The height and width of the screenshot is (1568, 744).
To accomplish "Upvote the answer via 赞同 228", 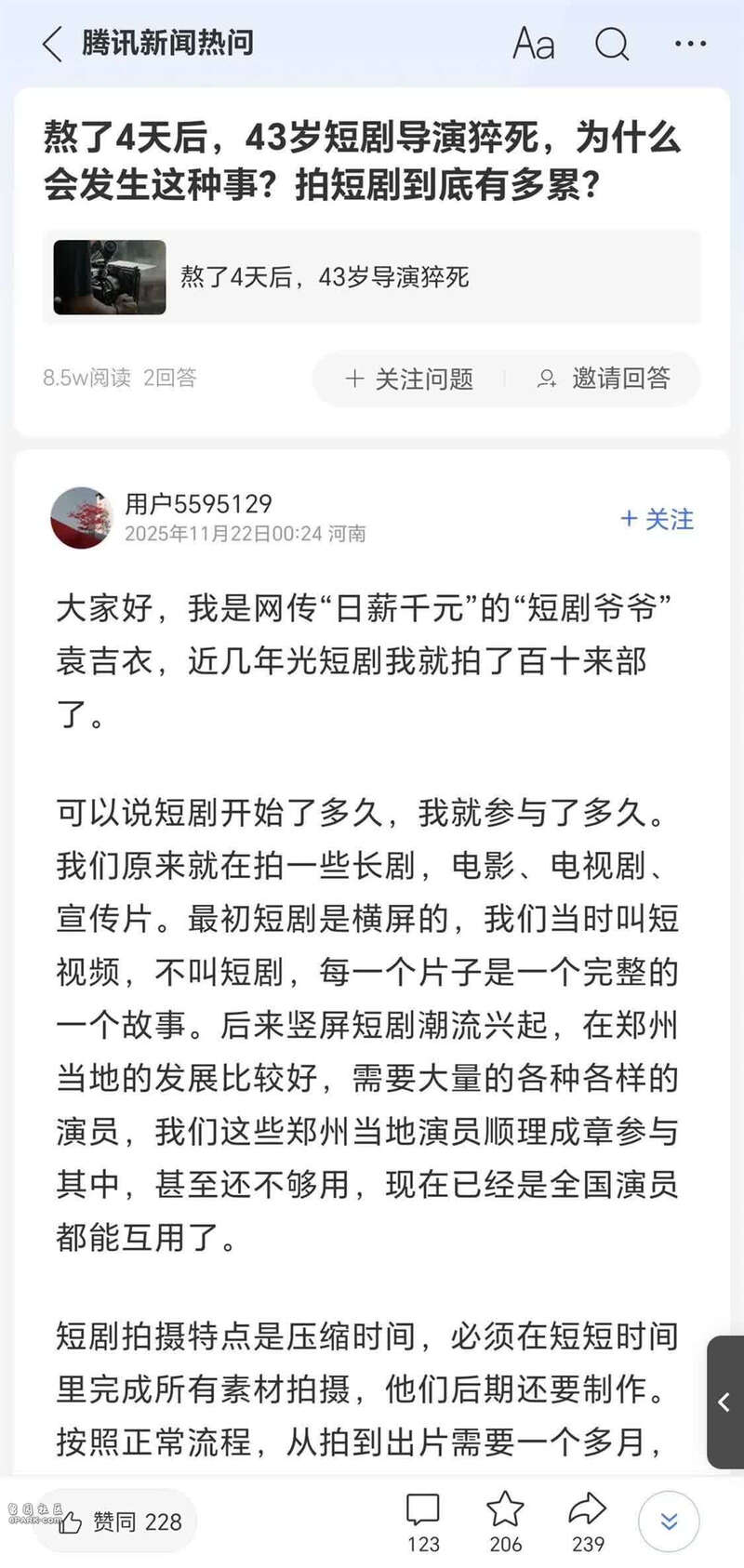I will [x=121, y=1521].
